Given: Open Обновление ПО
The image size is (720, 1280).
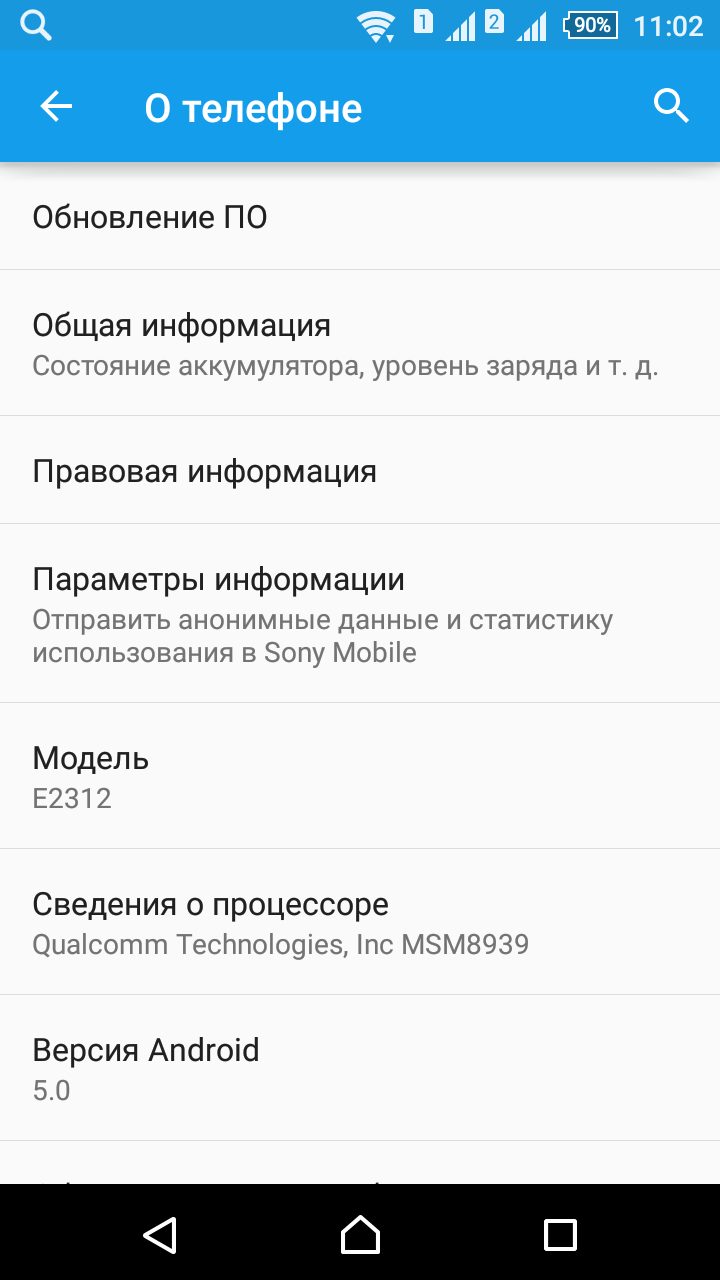Looking at the screenshot, I should [x=360, y=217].
